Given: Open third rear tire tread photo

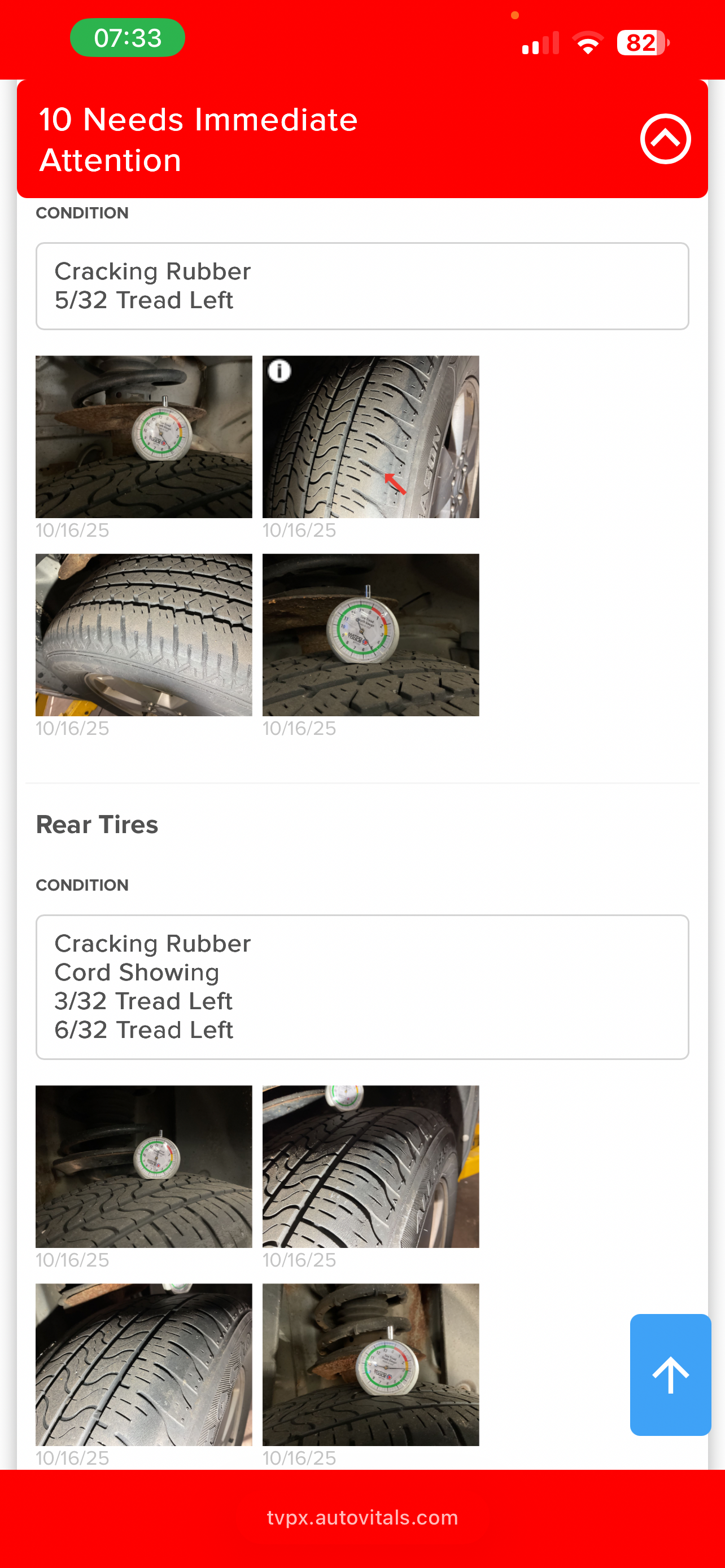Looking at the screenshot, I should click(143, 1365).
